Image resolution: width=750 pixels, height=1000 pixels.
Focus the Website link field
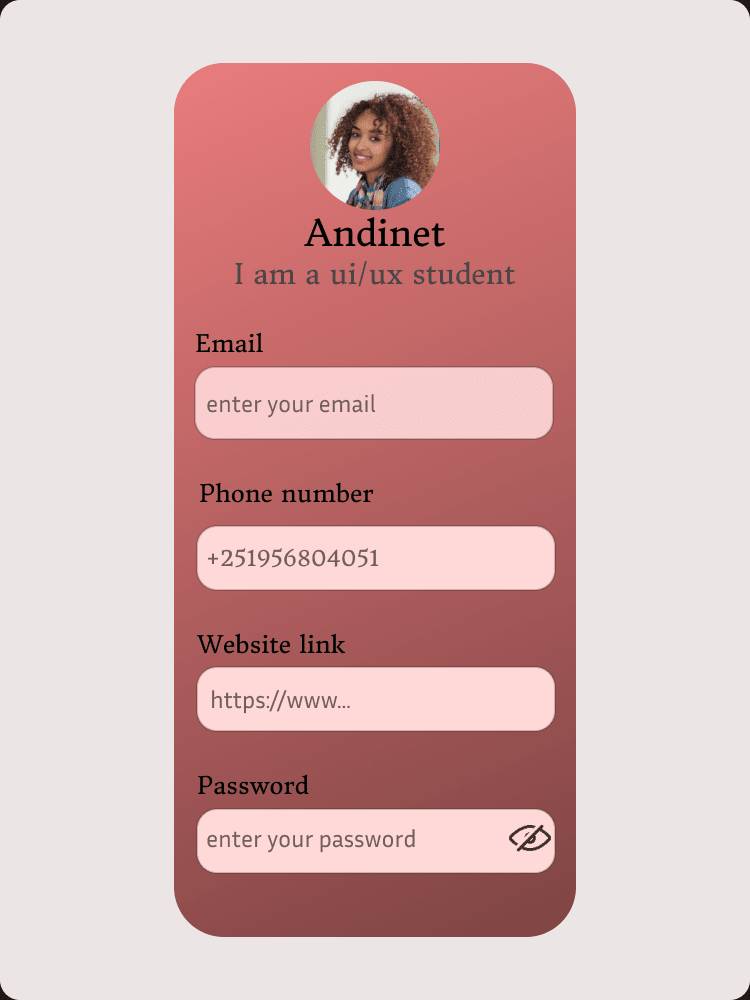coord(375,699)
